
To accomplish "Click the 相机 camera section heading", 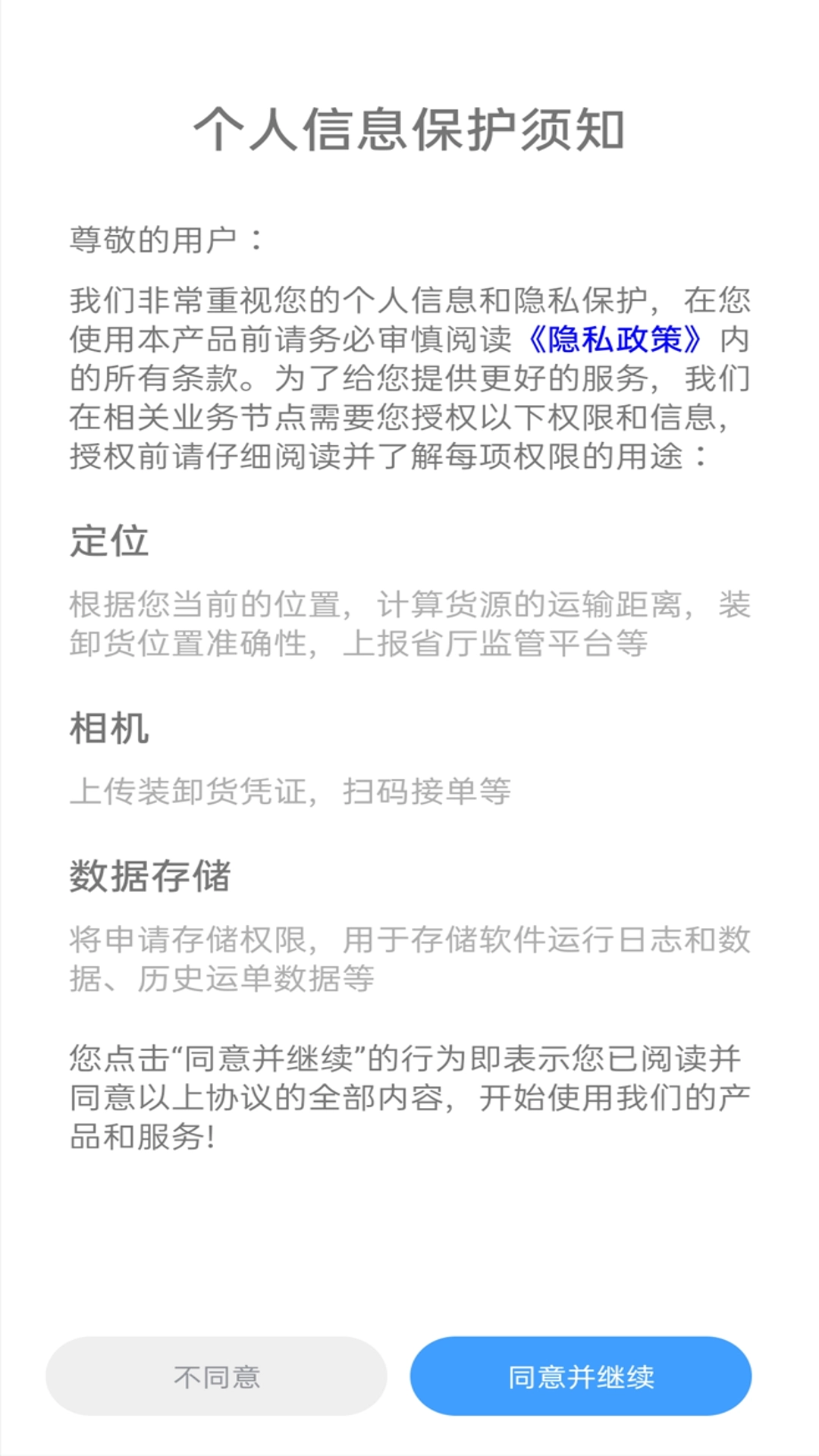I will (x=110, y=730).
